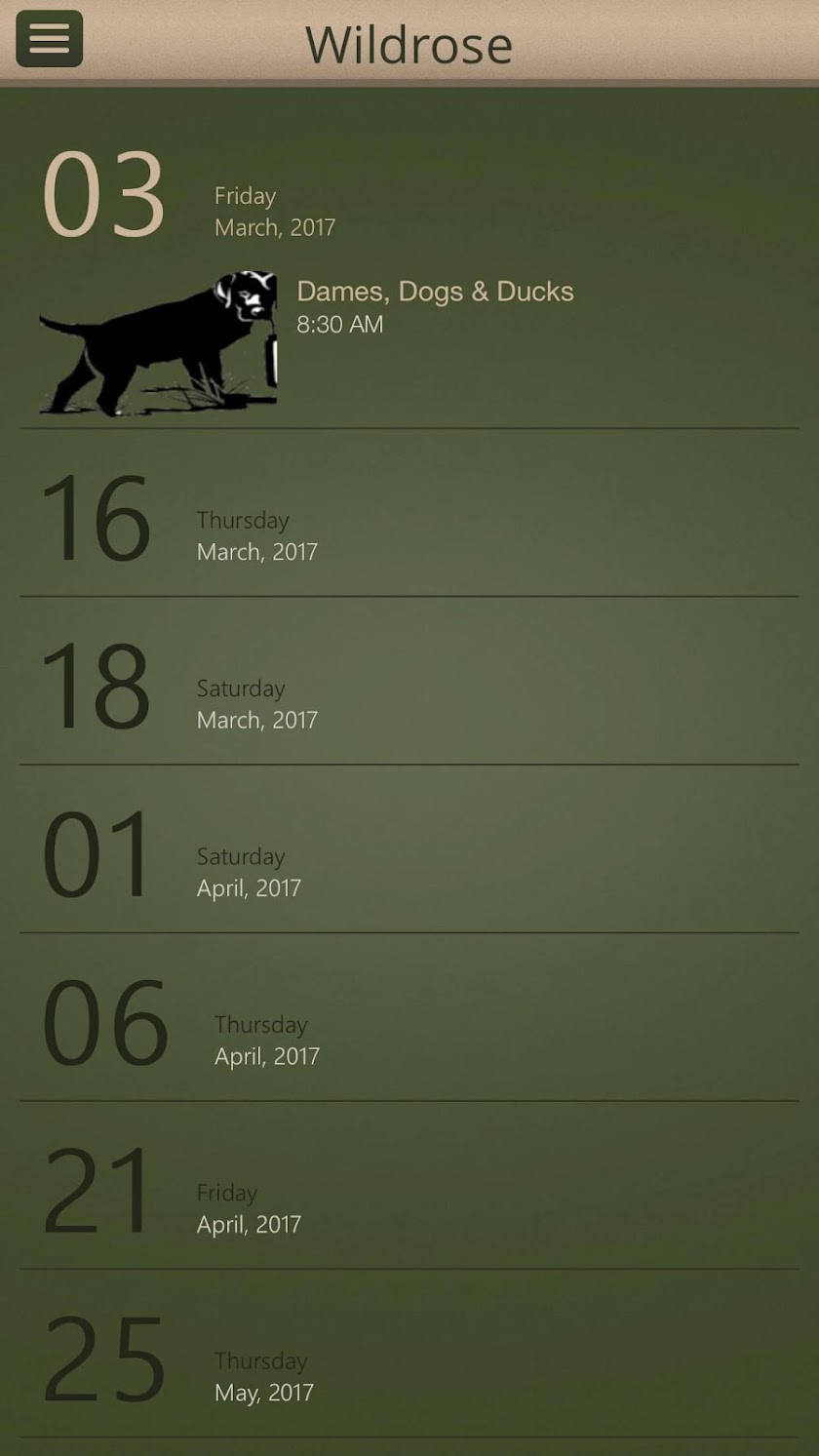Show events for Thursday May 25

(409, 1354)
